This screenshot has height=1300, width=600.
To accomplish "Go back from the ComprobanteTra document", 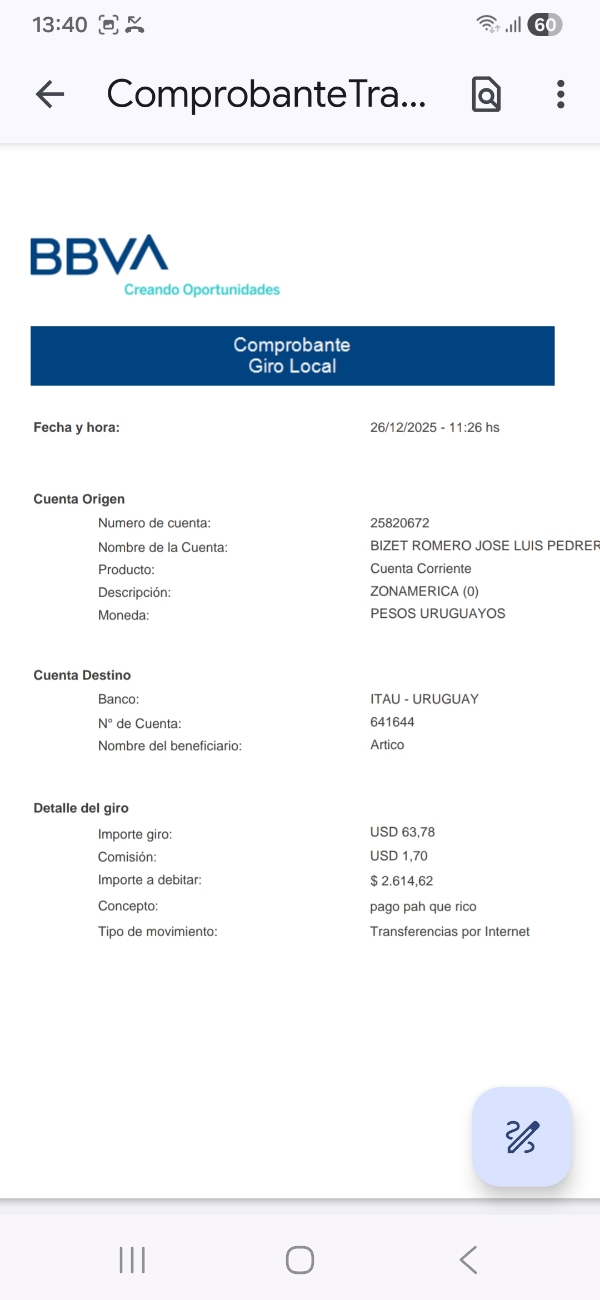I will [x=49, y=94].
